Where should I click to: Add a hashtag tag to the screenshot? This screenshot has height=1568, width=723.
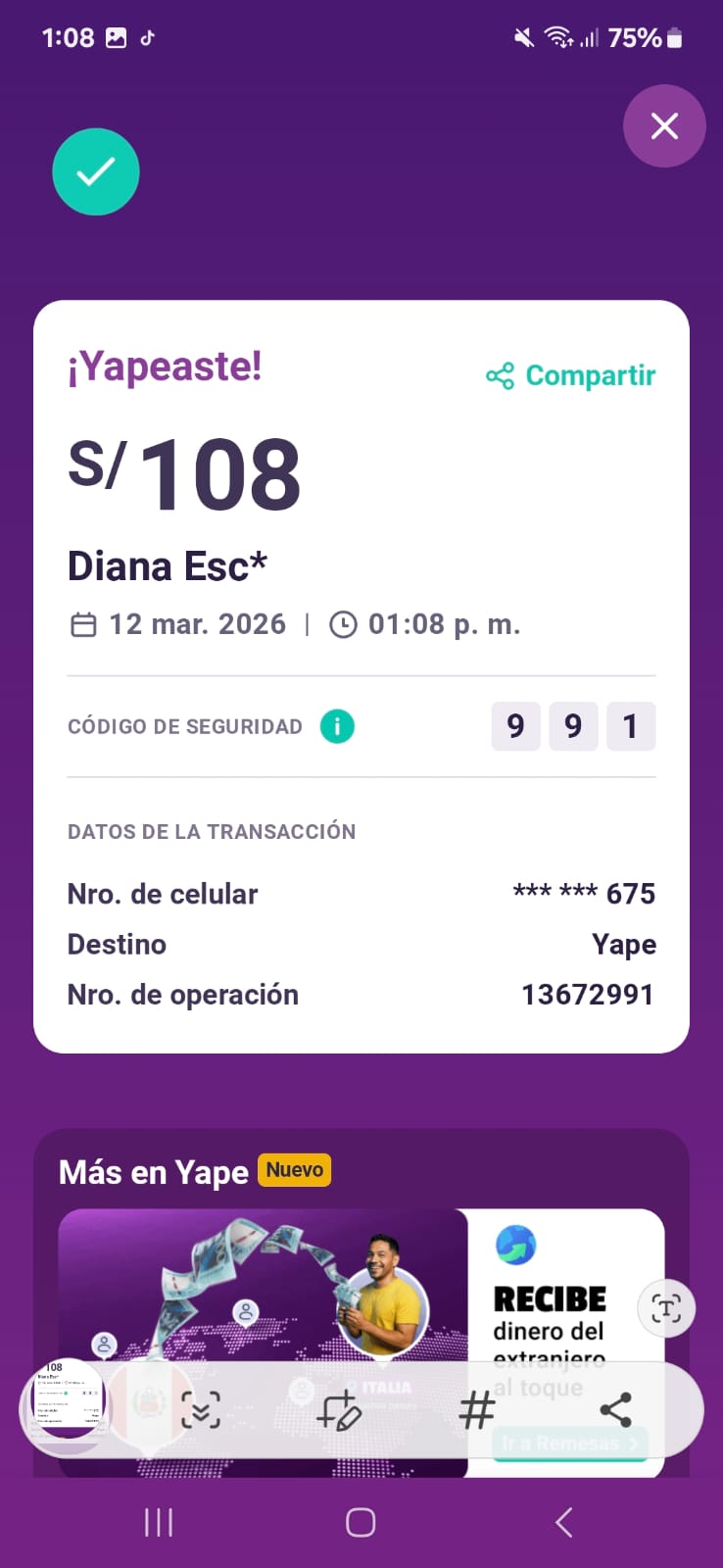point(477,1411)
